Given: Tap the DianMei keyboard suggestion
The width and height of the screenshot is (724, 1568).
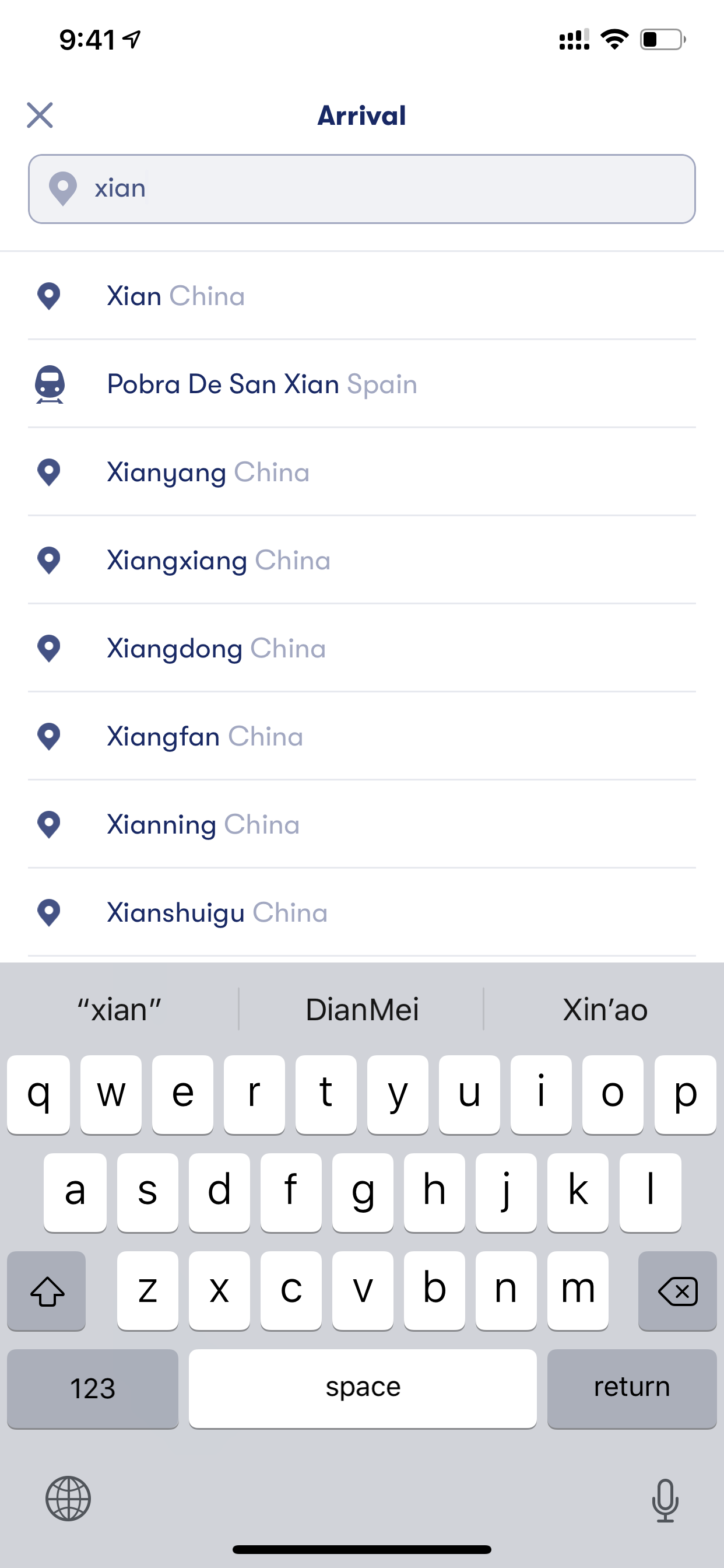Looking at the screenshot, I should pyautogui.click(x=362, y=1009).
